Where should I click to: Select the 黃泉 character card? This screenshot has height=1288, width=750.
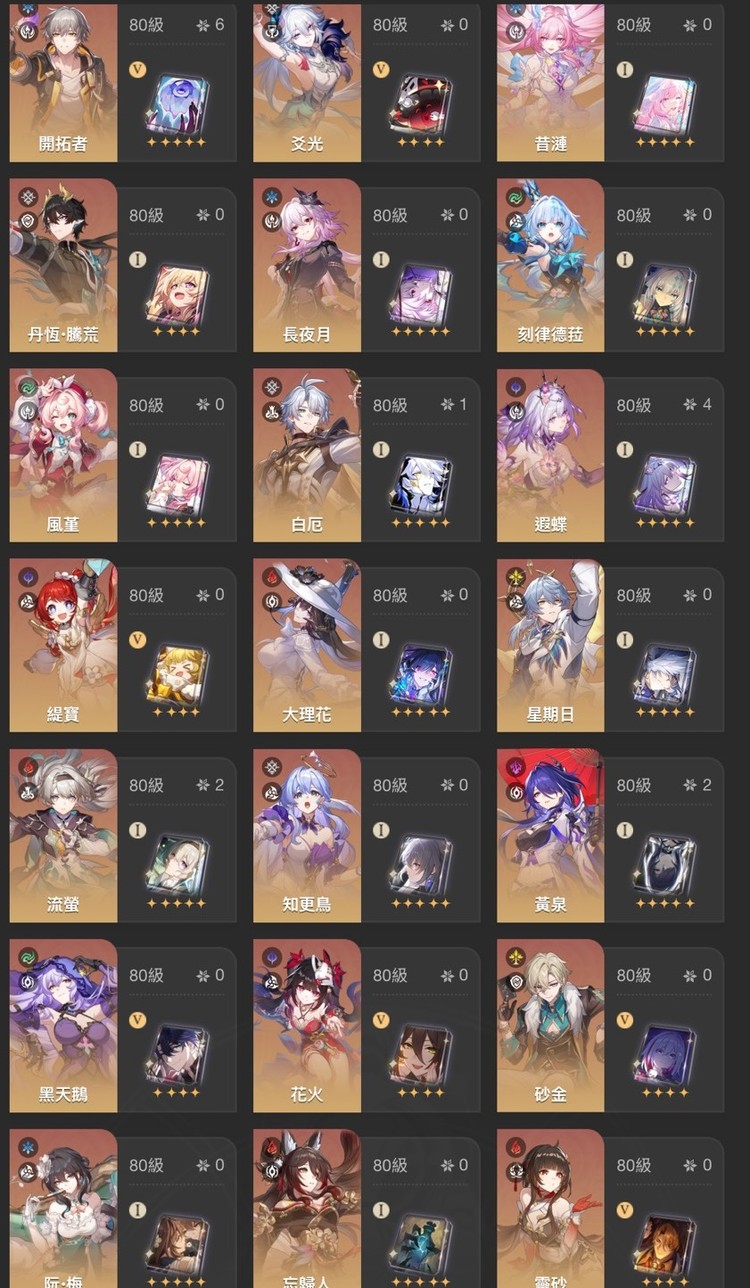[610, 835]
